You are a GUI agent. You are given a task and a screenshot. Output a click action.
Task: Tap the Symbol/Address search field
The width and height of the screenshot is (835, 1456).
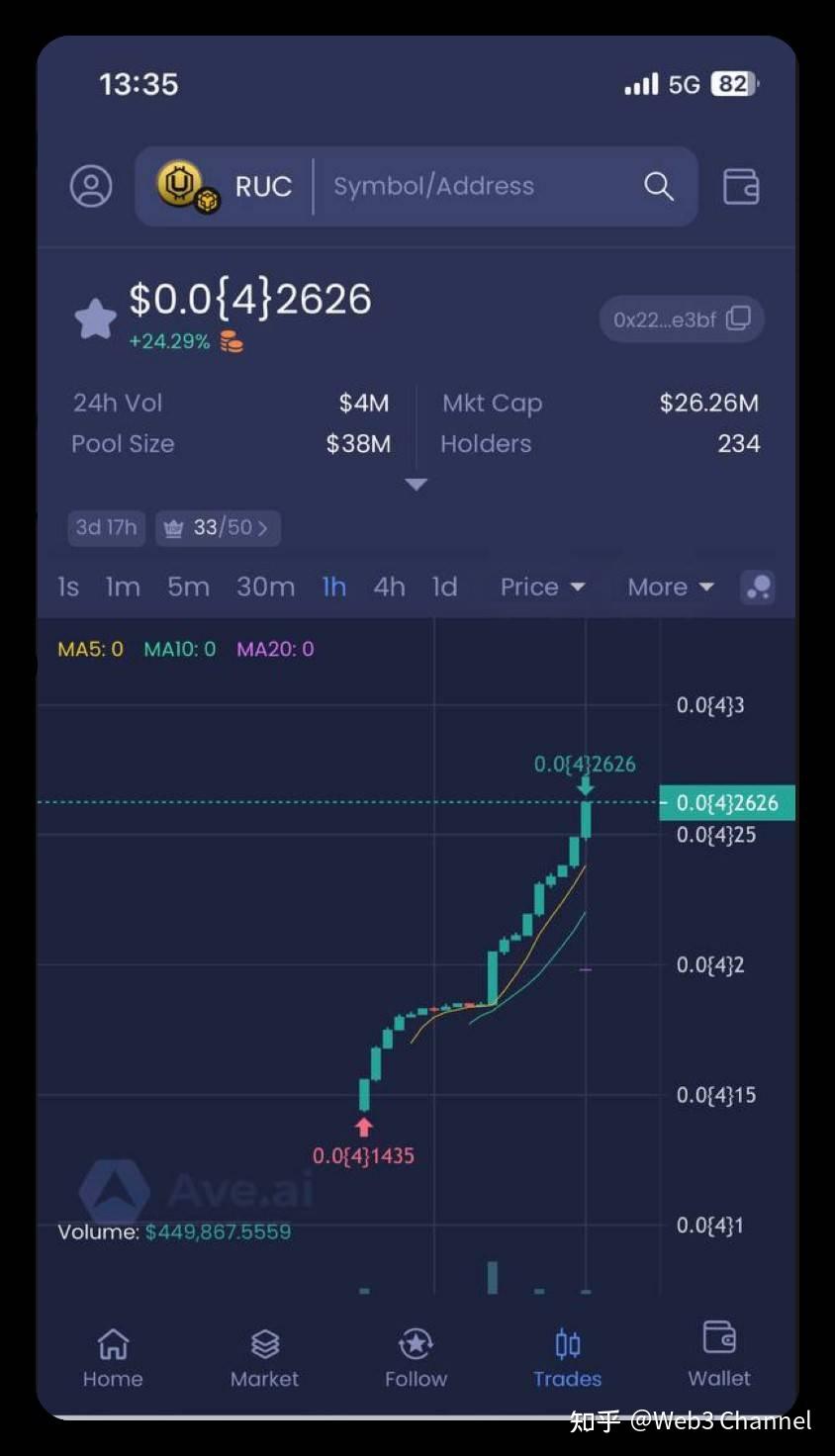475,186
